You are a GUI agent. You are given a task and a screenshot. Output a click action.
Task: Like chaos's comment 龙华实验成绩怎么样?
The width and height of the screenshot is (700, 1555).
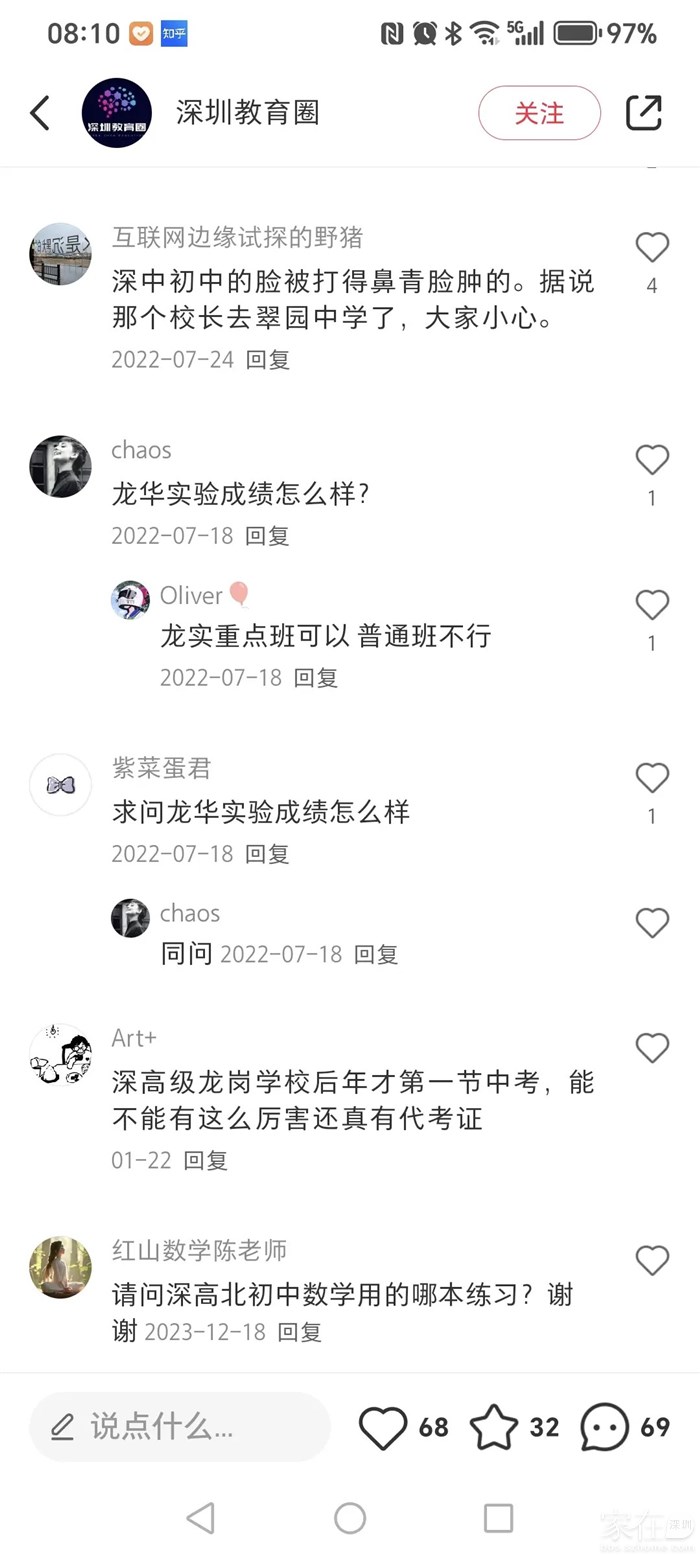click(x=652, y=460)
